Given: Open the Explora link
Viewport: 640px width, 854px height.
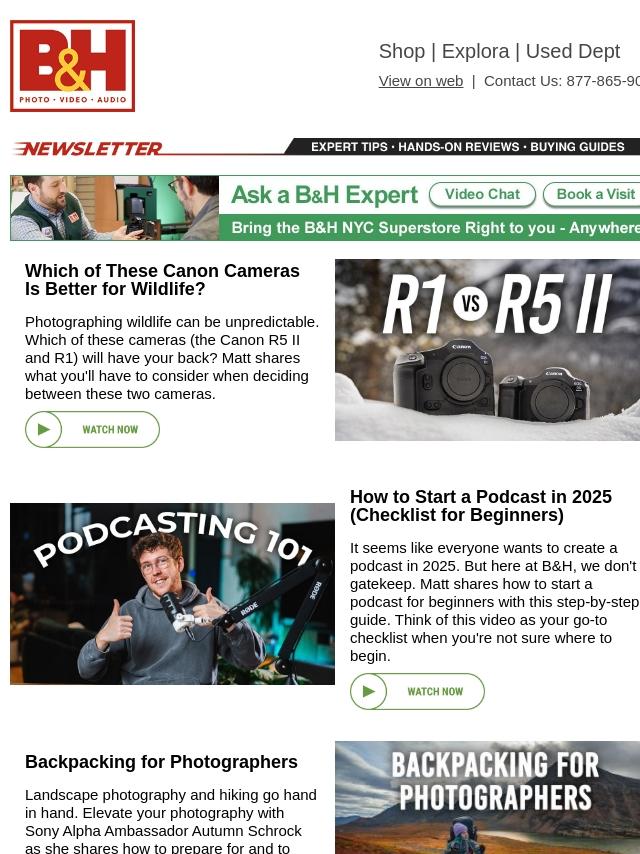Looking at the screenshot, I should (x=475, y=51).
